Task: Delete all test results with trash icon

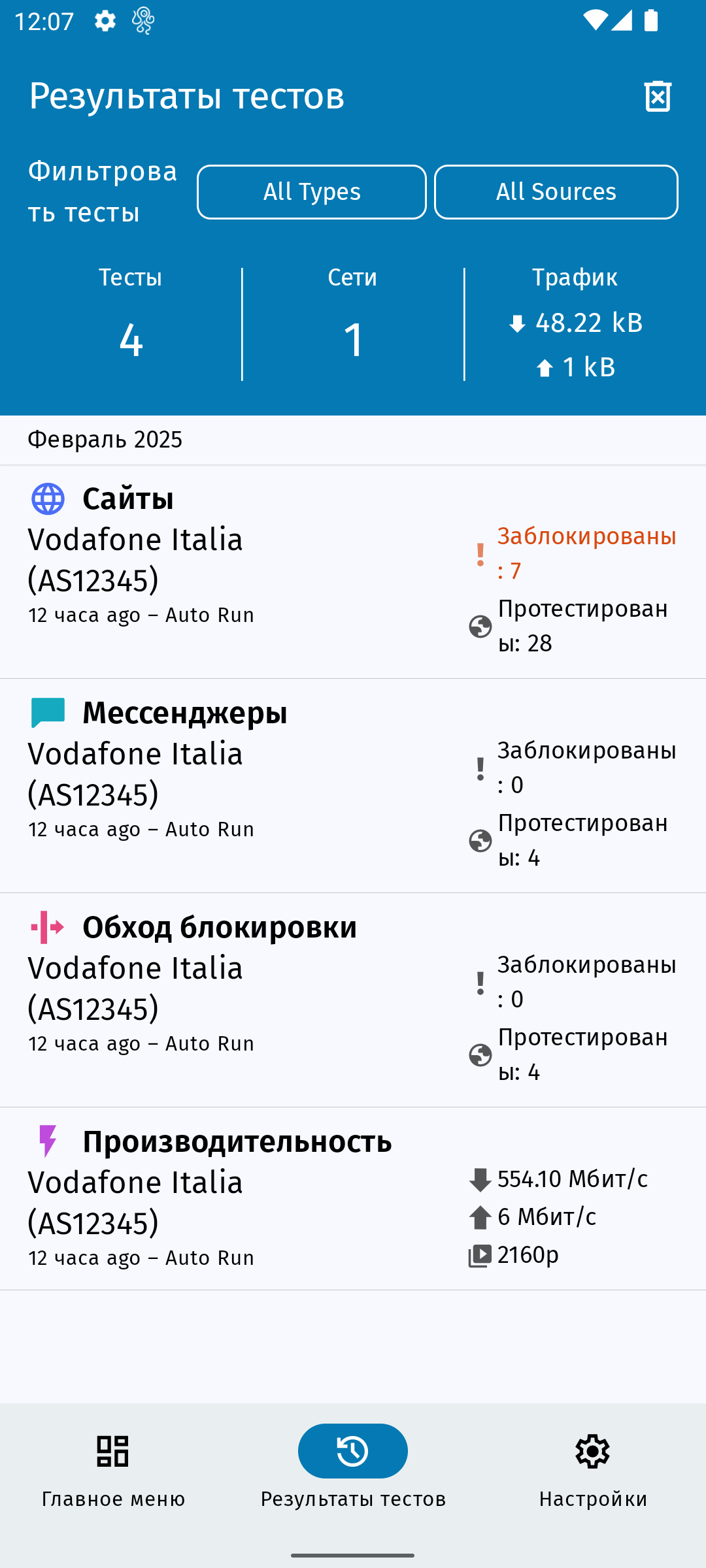Action: (658, 97)
